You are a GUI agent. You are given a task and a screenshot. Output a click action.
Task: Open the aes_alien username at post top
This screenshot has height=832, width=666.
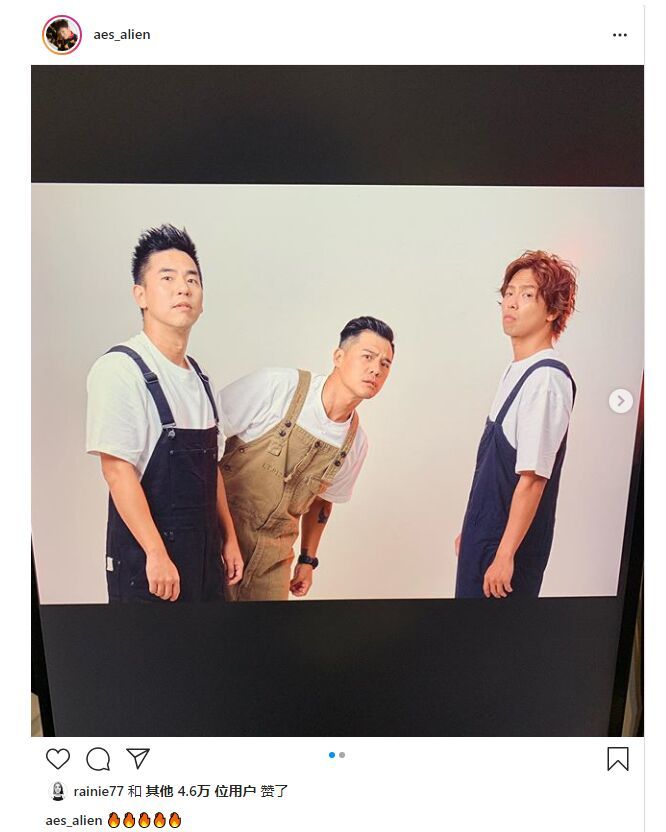click(121, 35)
